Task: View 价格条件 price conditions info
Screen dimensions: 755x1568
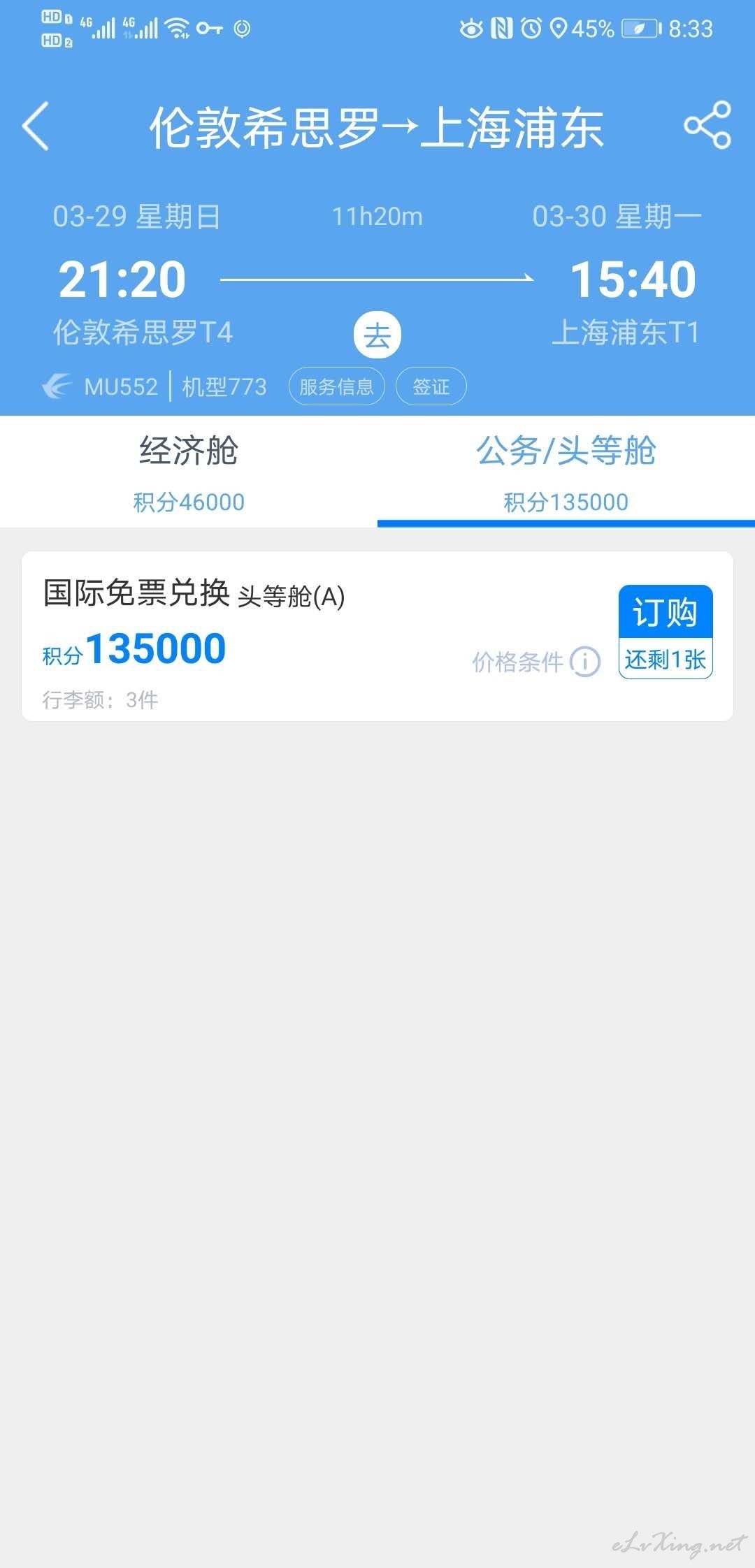Action: 536,662
